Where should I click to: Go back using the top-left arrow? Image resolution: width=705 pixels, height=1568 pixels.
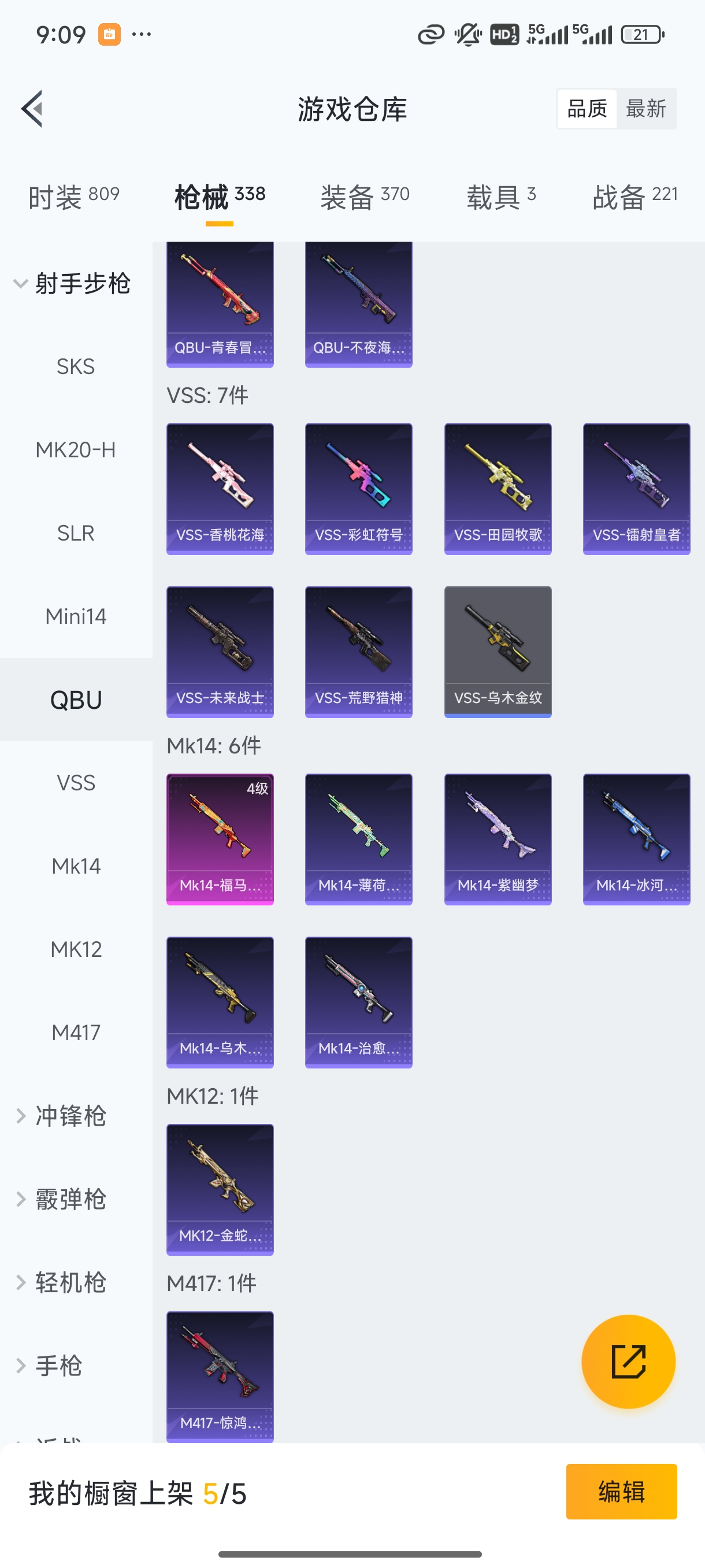point(32,109)
